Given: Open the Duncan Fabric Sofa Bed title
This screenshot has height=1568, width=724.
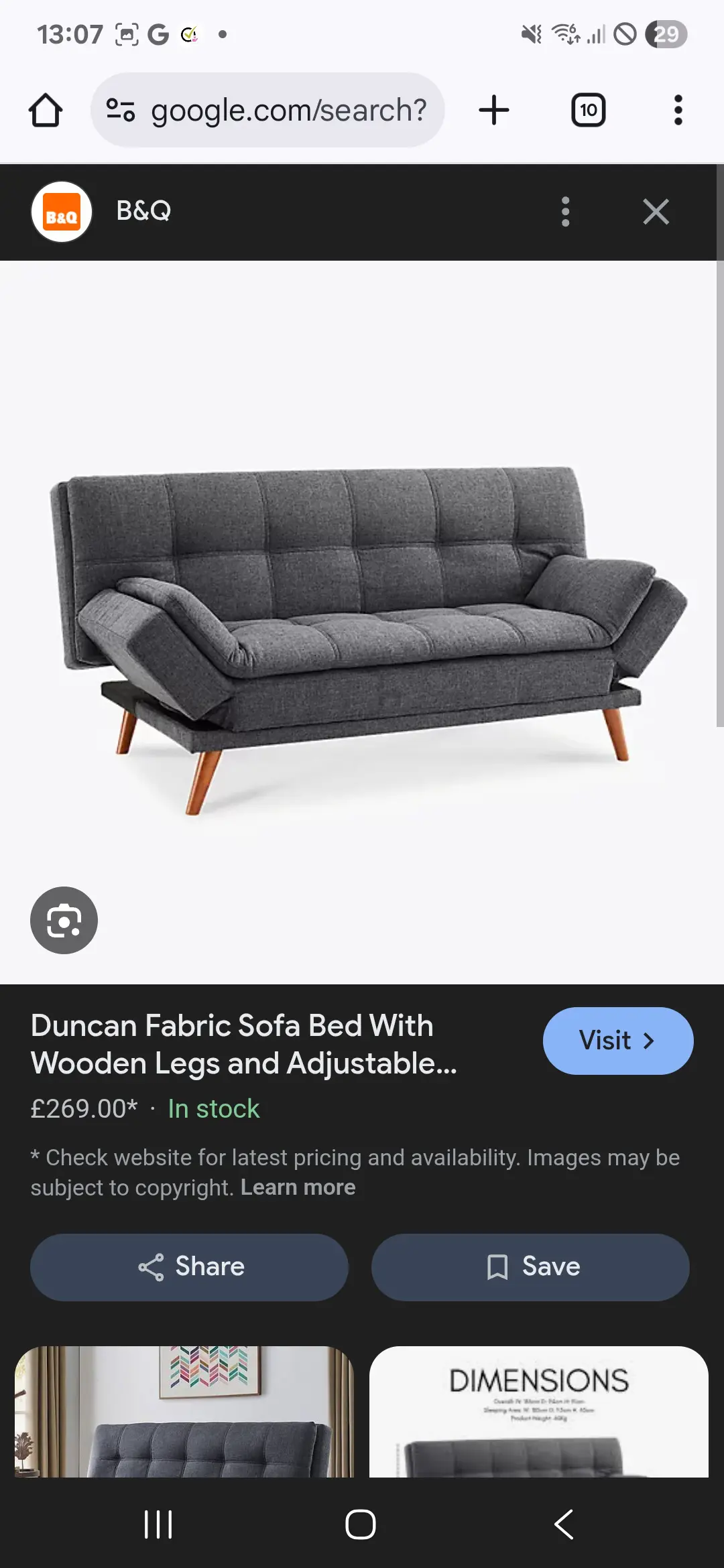Looking at the screenshot, I should pyautogui.click(x=244, y=1044).
